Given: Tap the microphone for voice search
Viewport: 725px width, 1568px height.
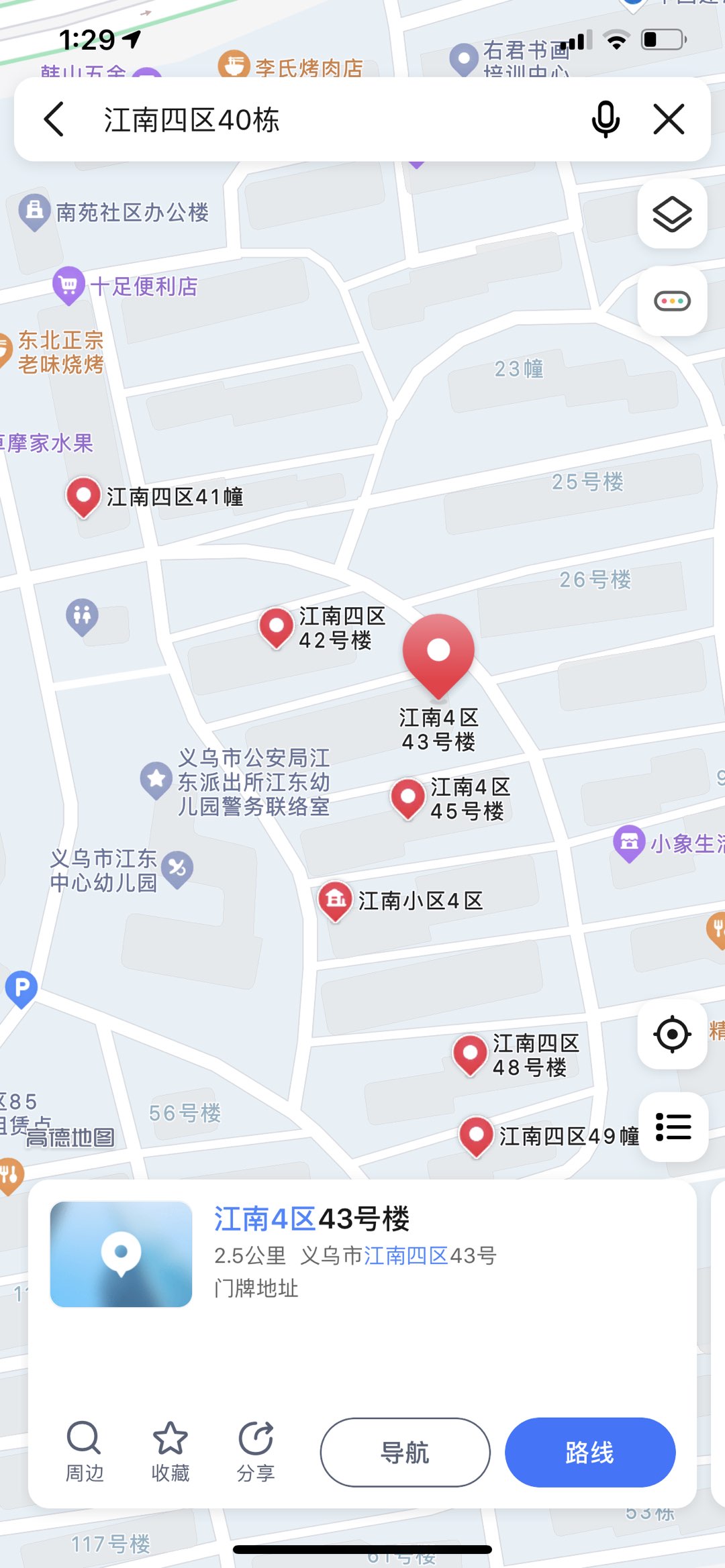Looking at the screenshot, I should click(605, 119).
